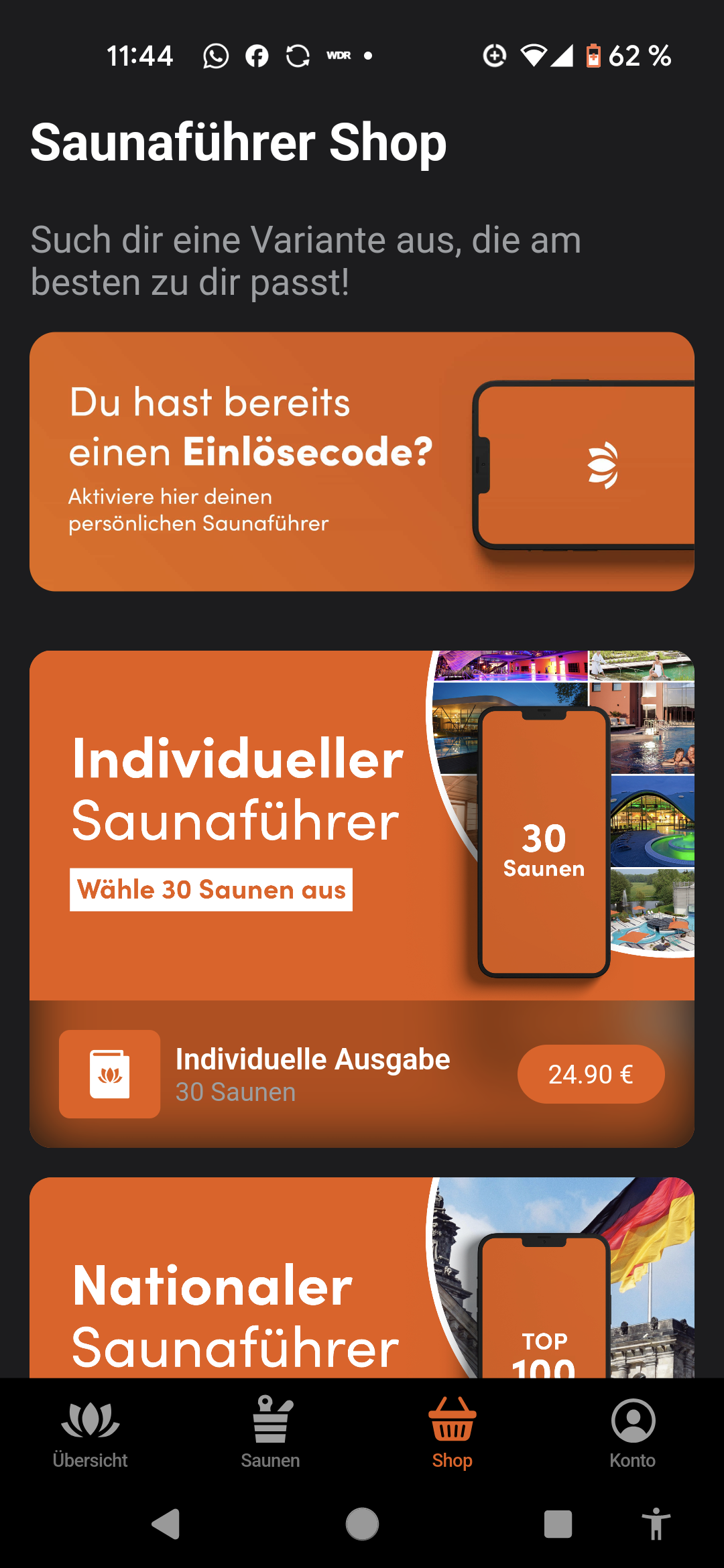Open the Einlösecode redemption banner
Screen dimensions: 724x1568
click(x=362, y=462)
